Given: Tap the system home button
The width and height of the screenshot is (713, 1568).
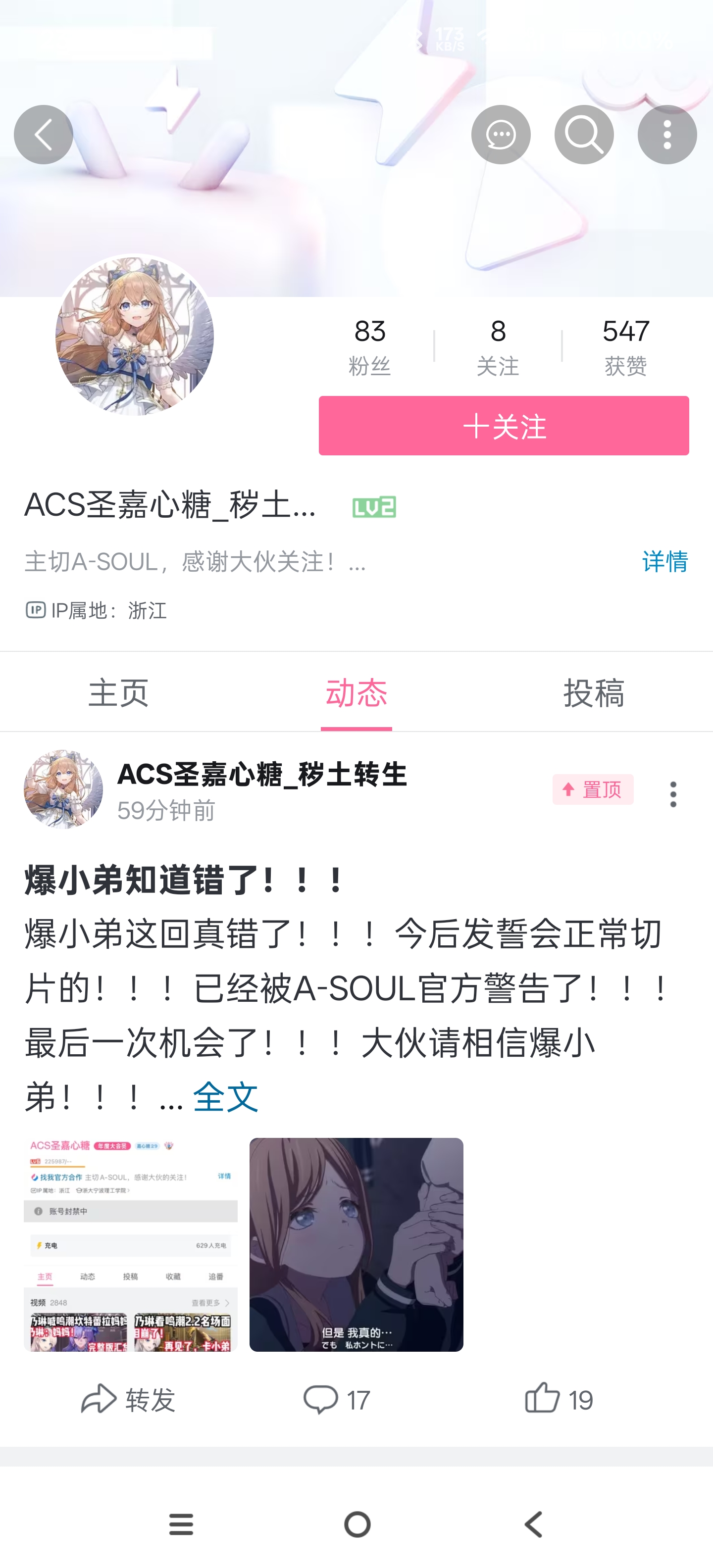Looking at the screenshot, I should [x=357, y=1525].
